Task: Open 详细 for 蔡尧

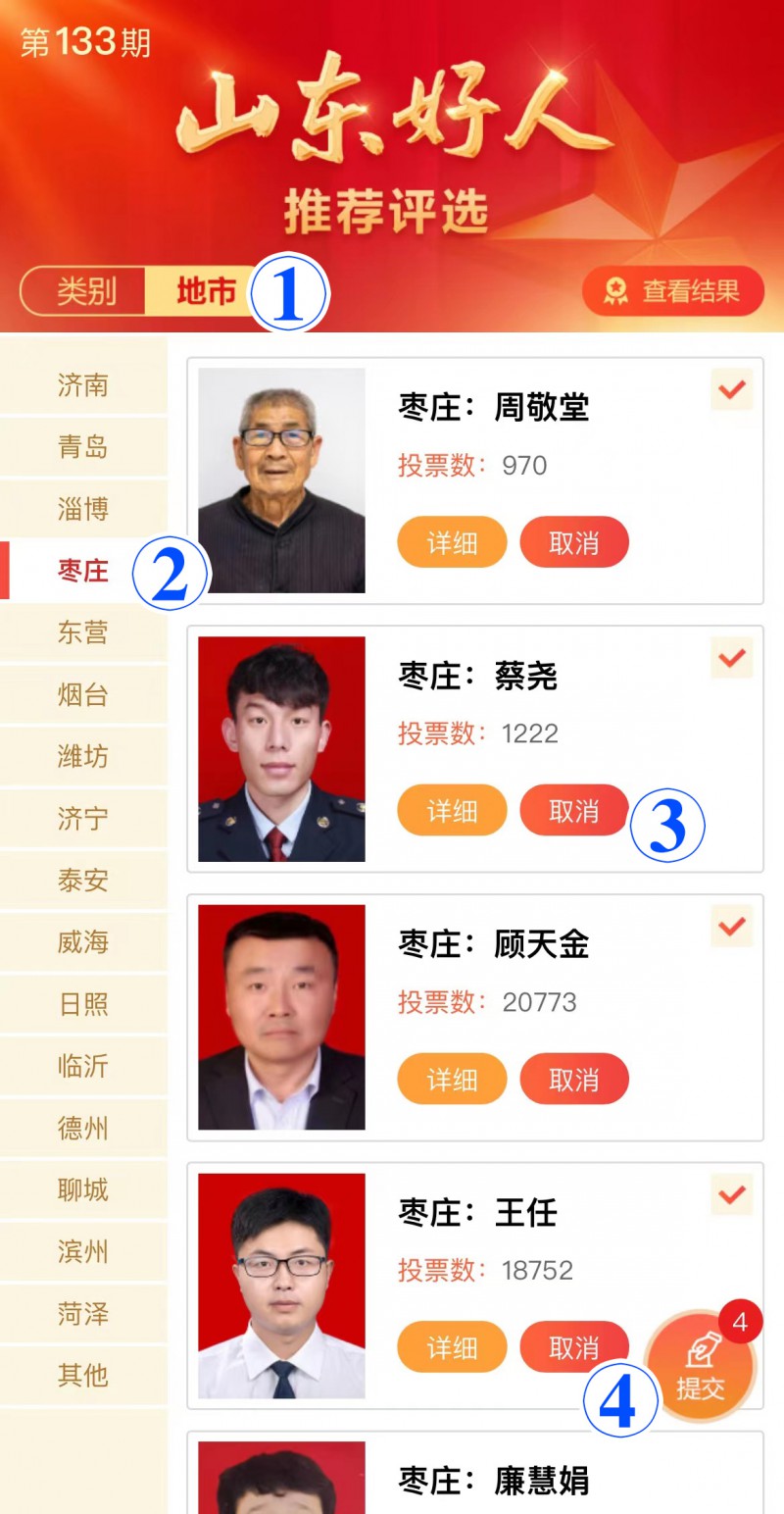Action: (x=452, y=810)
